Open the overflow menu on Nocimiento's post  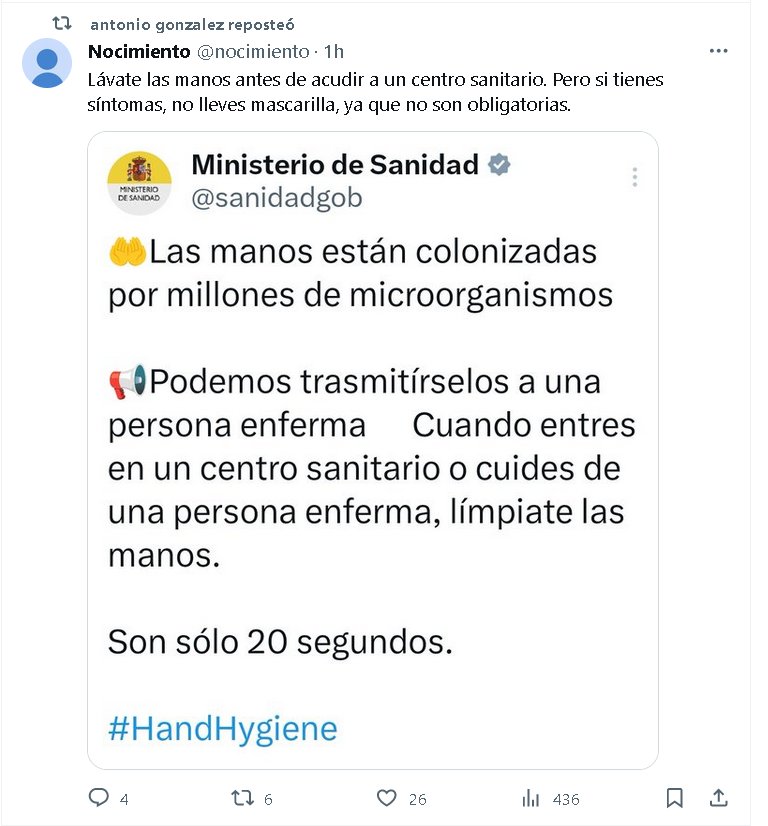click(x=718, y=51)
